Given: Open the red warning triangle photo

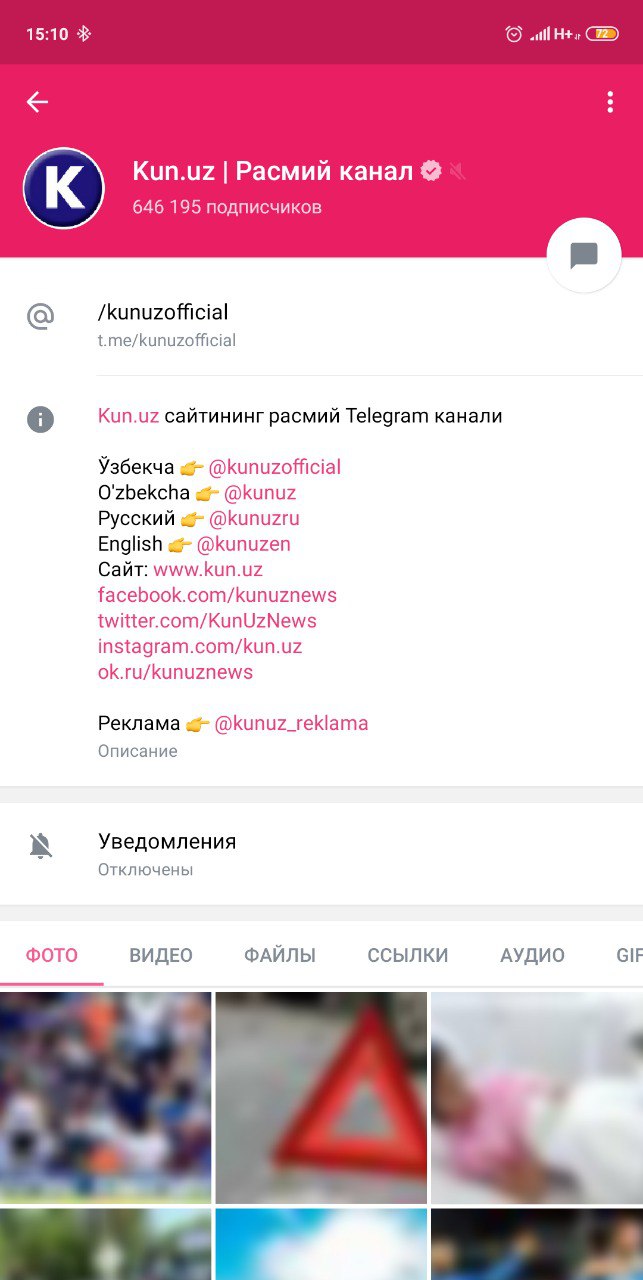Looking at the screenshot, I should (x=321, y=1097).
